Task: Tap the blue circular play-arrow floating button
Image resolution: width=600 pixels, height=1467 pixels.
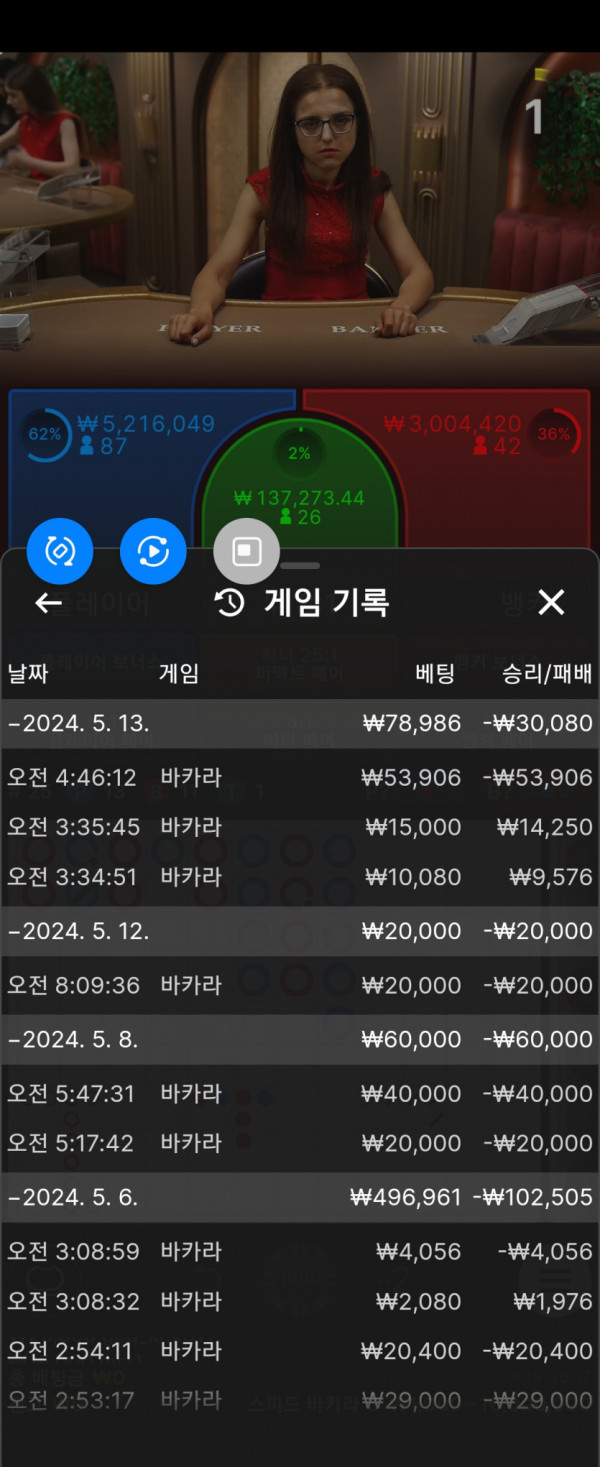Action: point(153,551)
